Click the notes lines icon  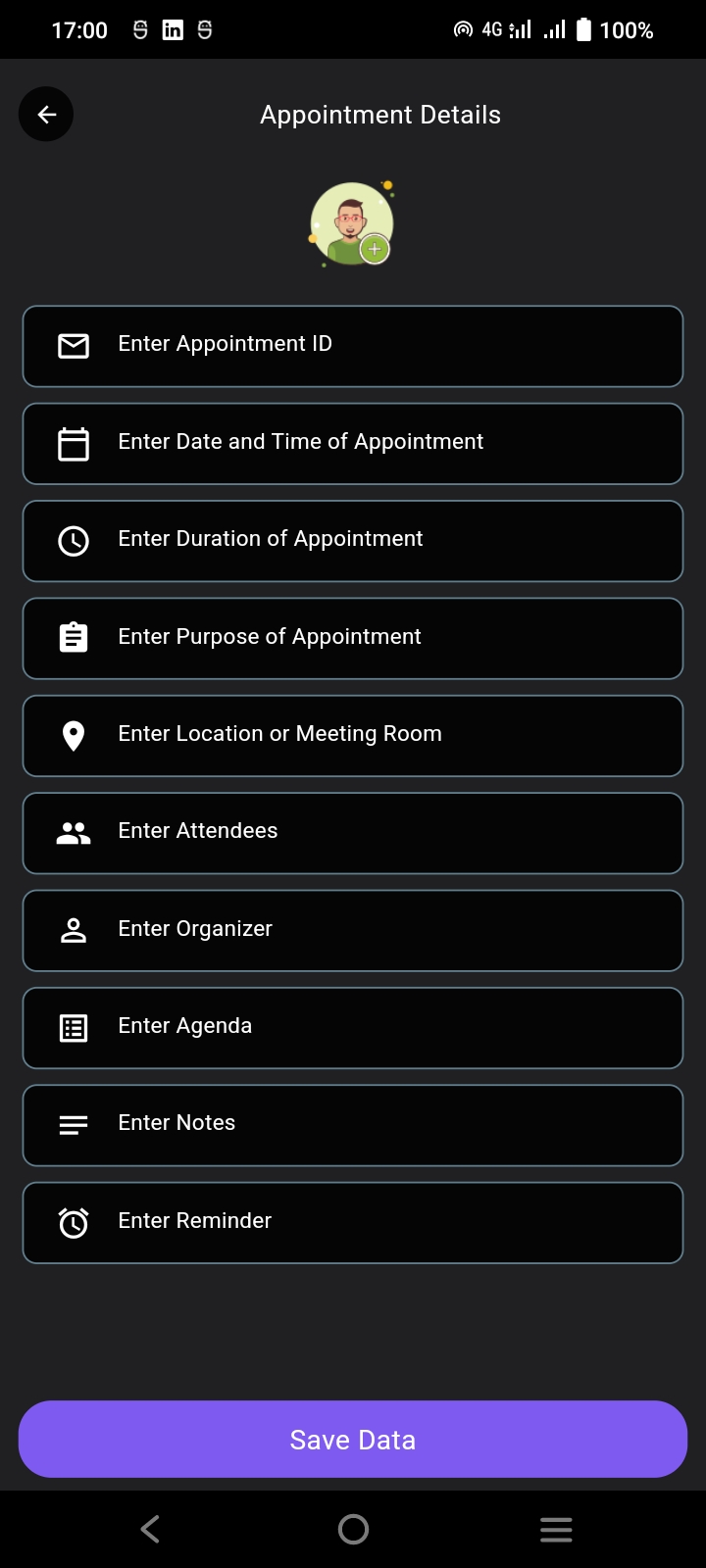point(73,1125)
